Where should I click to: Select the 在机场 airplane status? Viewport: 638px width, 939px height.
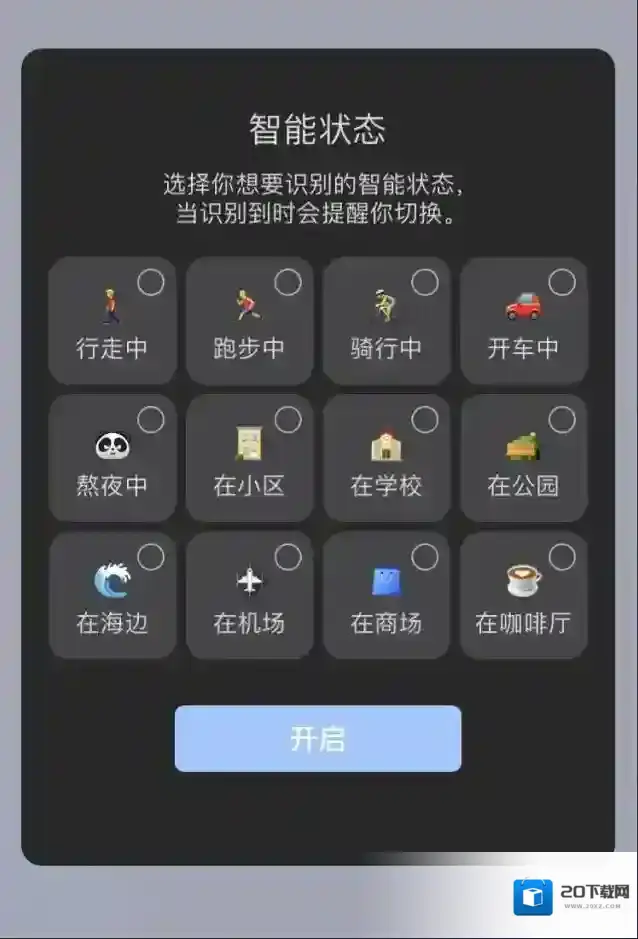[249, 595]
